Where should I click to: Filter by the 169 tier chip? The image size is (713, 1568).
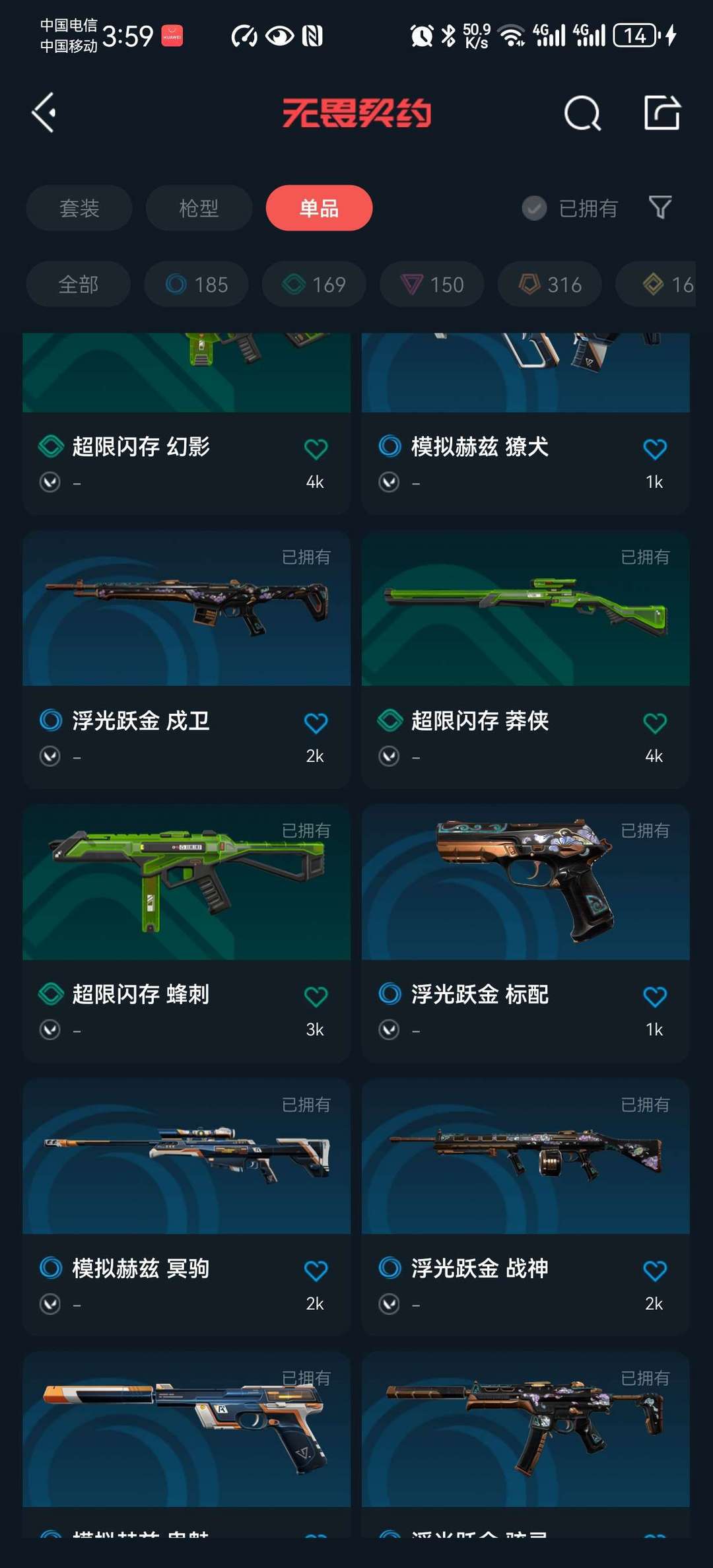coord(314,285)
